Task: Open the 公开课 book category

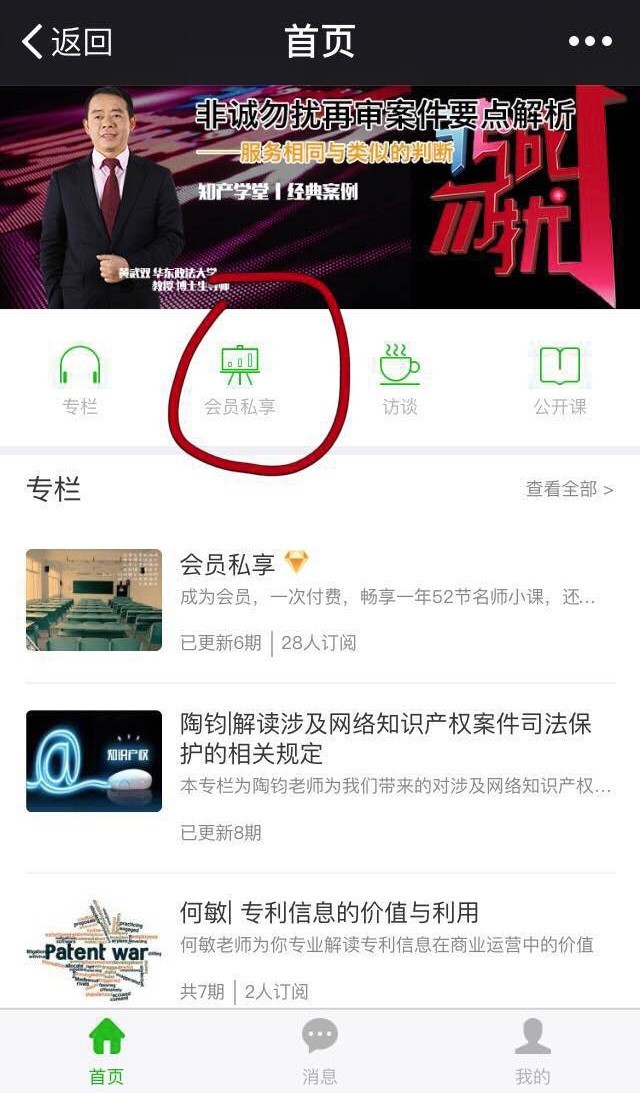Action: 560,380
